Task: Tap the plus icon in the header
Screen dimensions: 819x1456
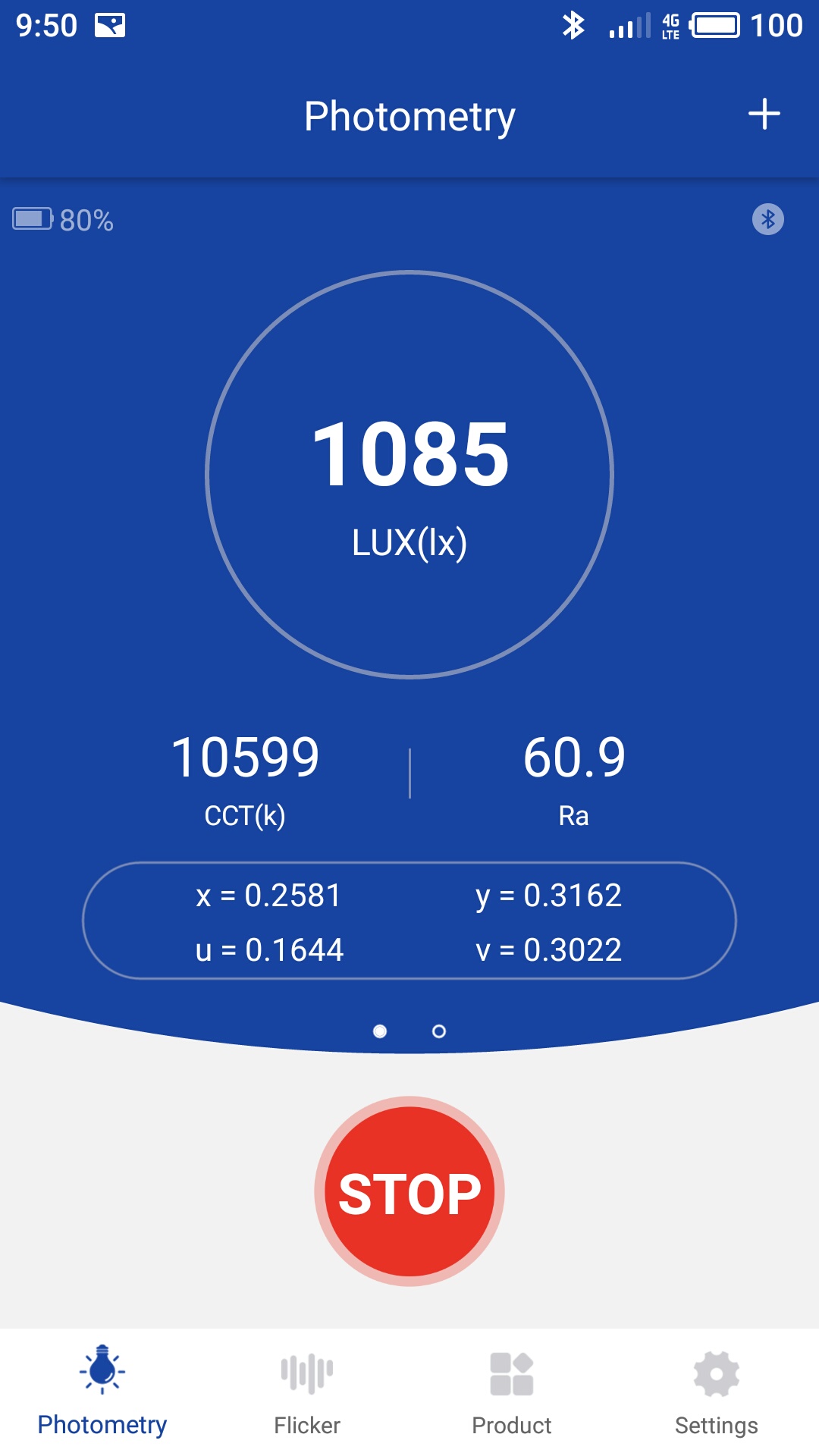Action: pos(764,115)
